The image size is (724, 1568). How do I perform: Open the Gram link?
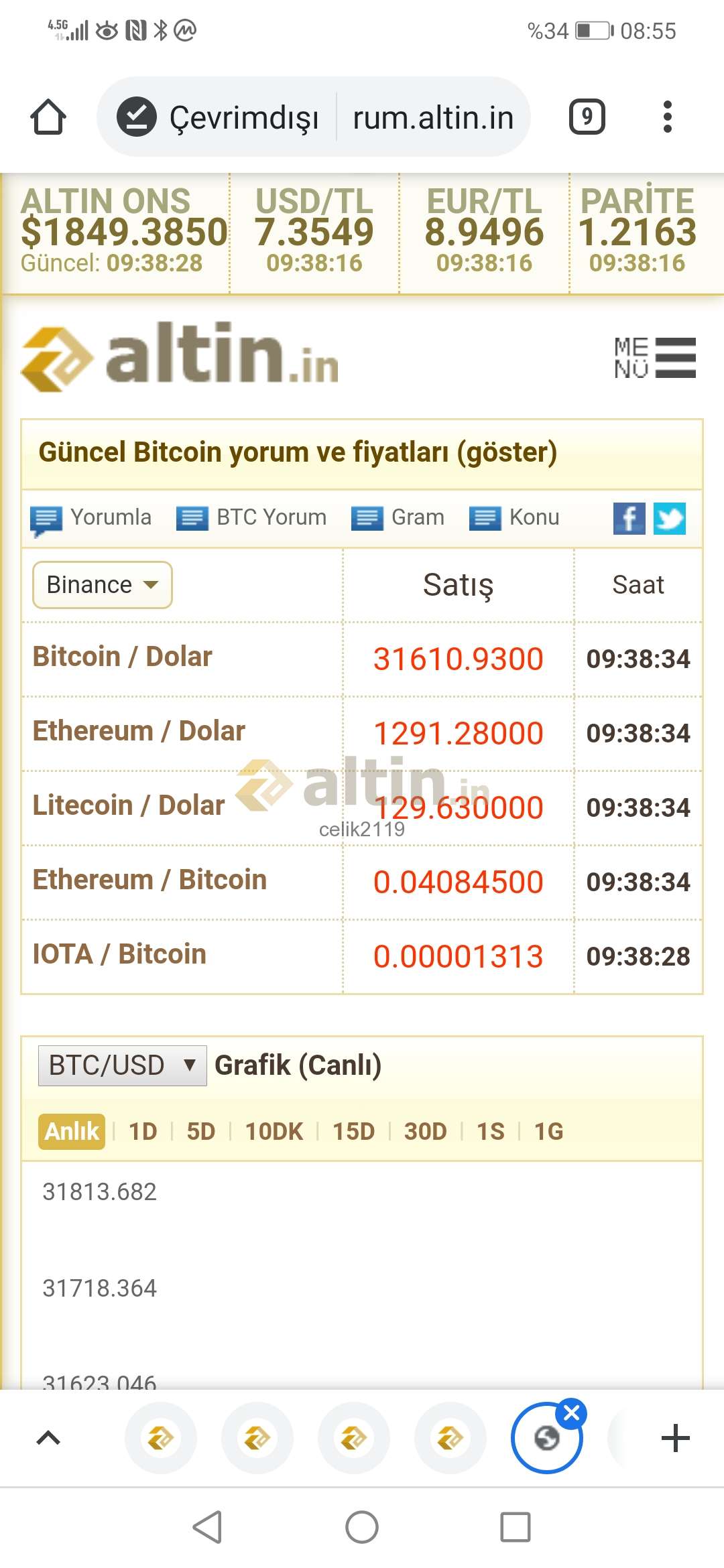point(398,518)
